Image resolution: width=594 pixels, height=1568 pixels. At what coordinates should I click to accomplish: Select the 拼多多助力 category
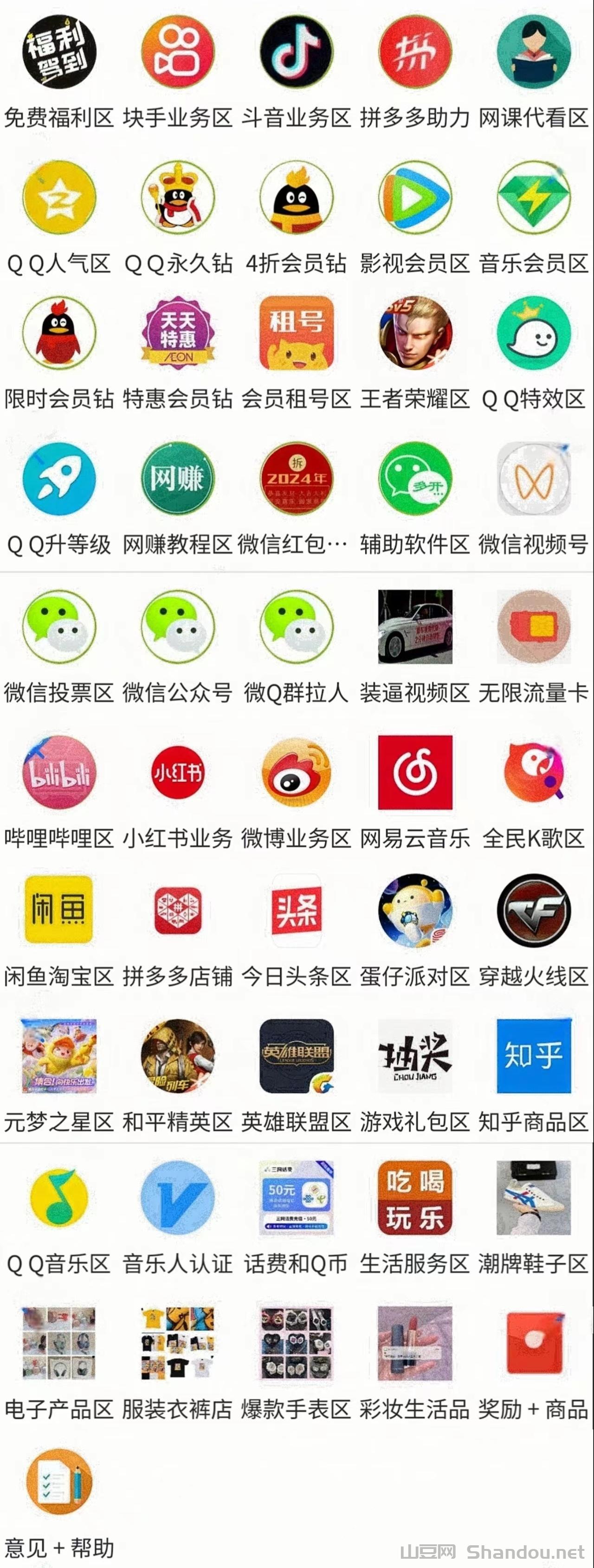[x=415, y=52]
